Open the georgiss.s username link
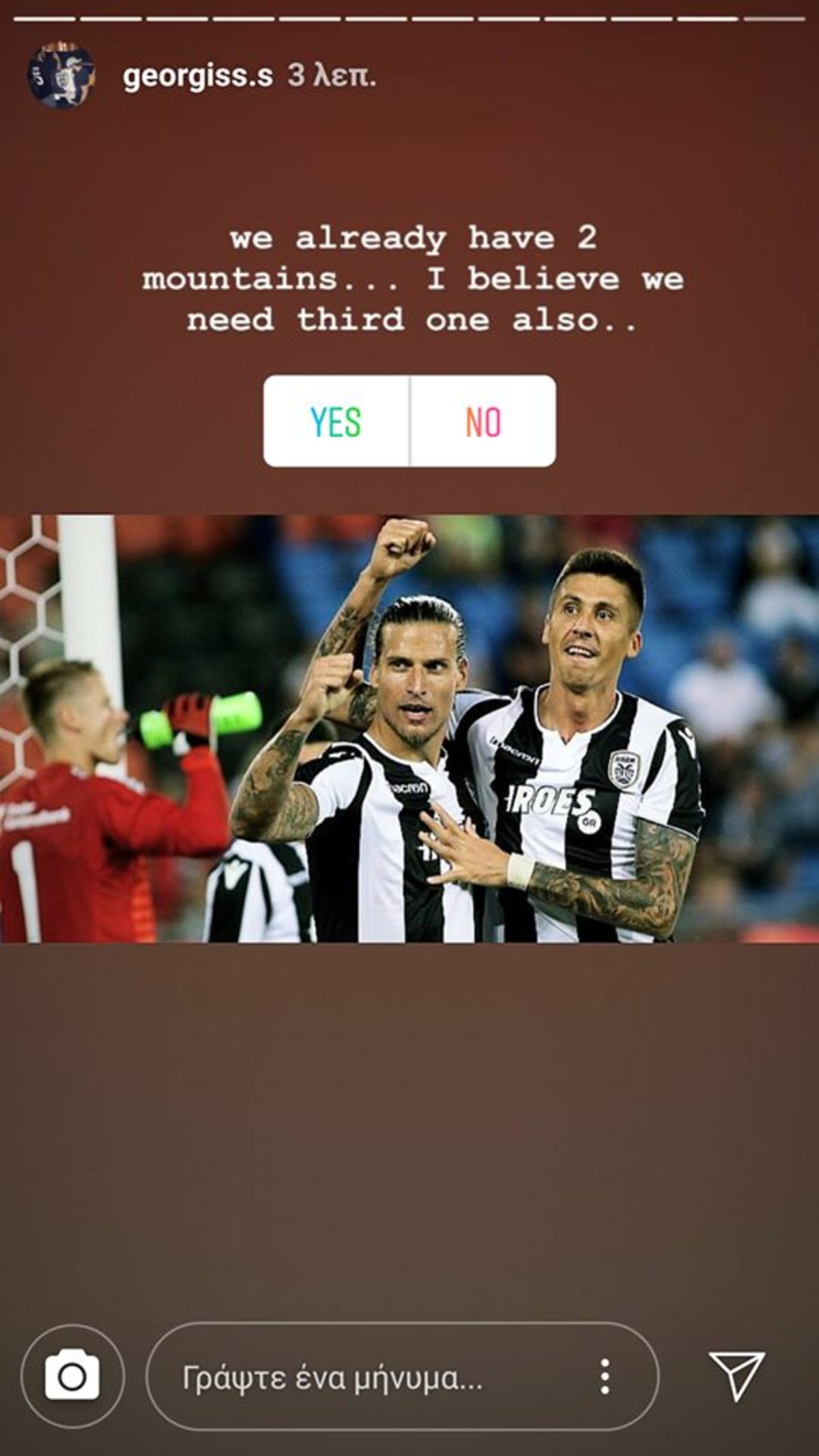Screen dimensions: 819x1456 click(x=197, y=76)
